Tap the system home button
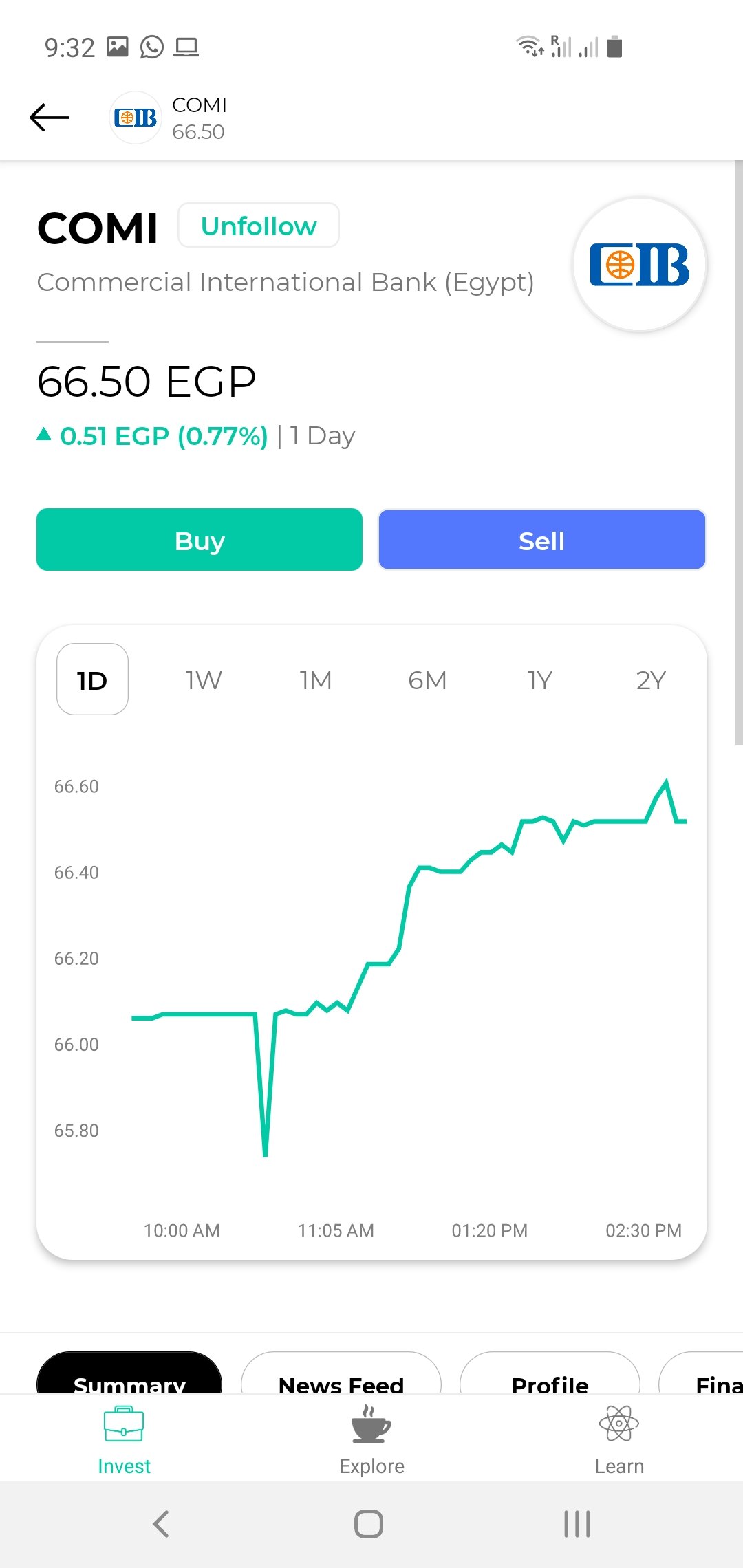743x1568 pixels. tap(369, 1524)
